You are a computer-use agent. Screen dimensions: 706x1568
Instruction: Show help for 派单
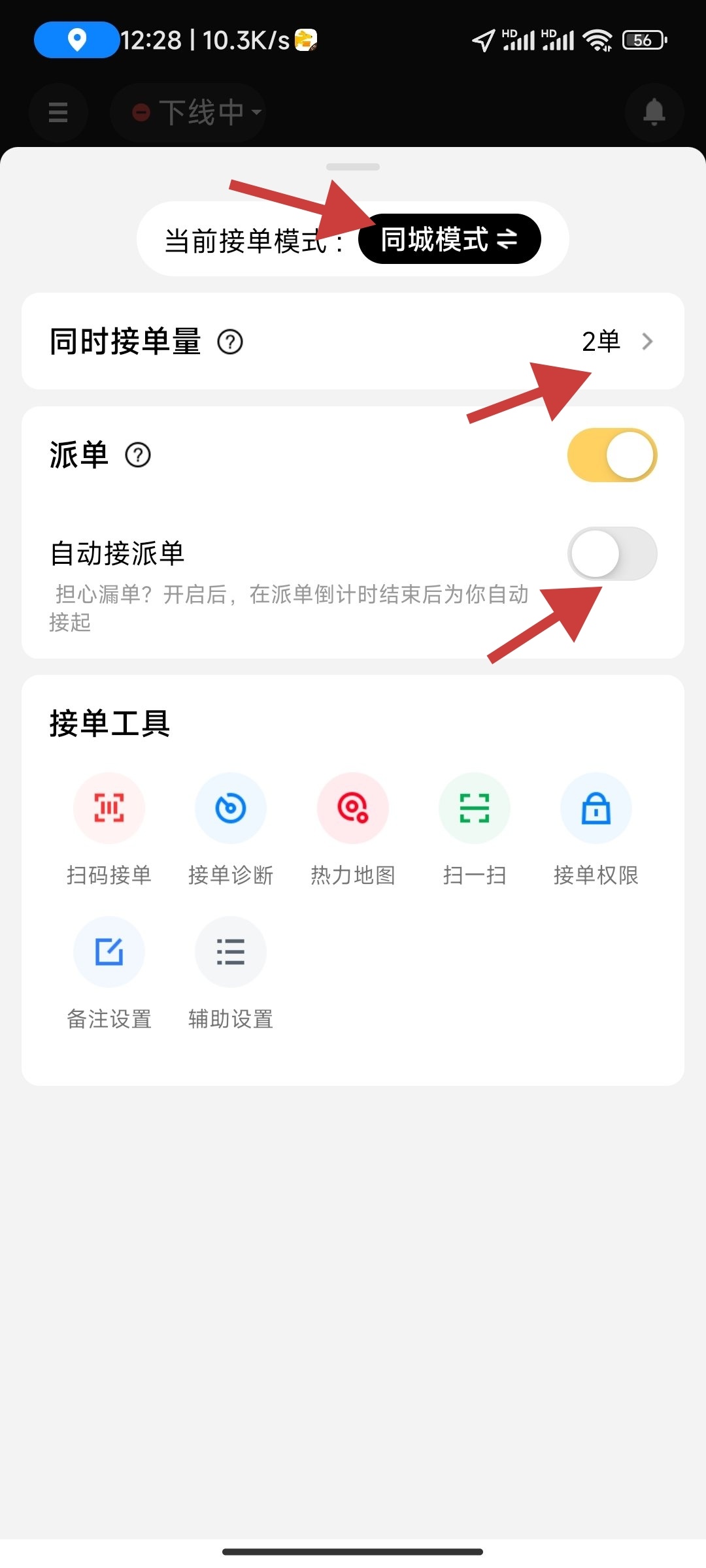click(138, 455)
